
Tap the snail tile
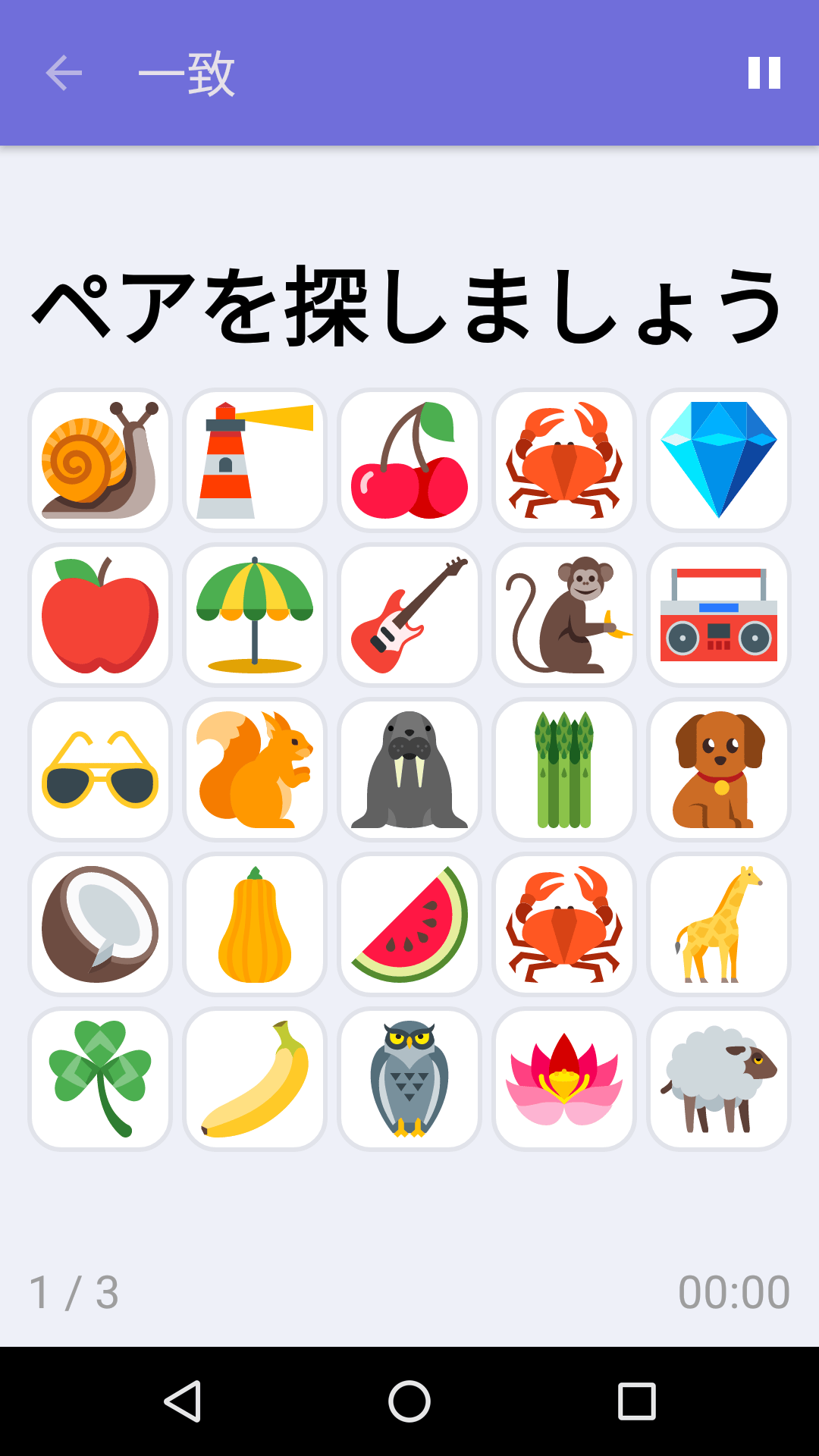[x=99, y=460]
